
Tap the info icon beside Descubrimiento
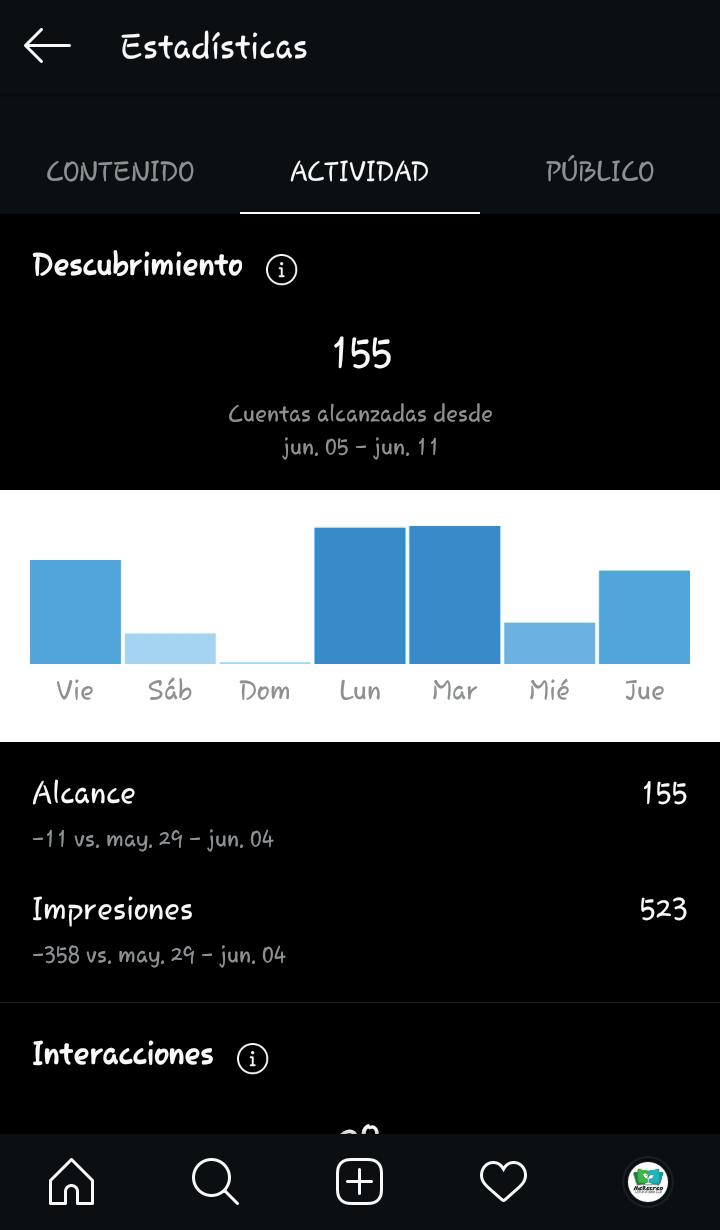tap(281, 269)
